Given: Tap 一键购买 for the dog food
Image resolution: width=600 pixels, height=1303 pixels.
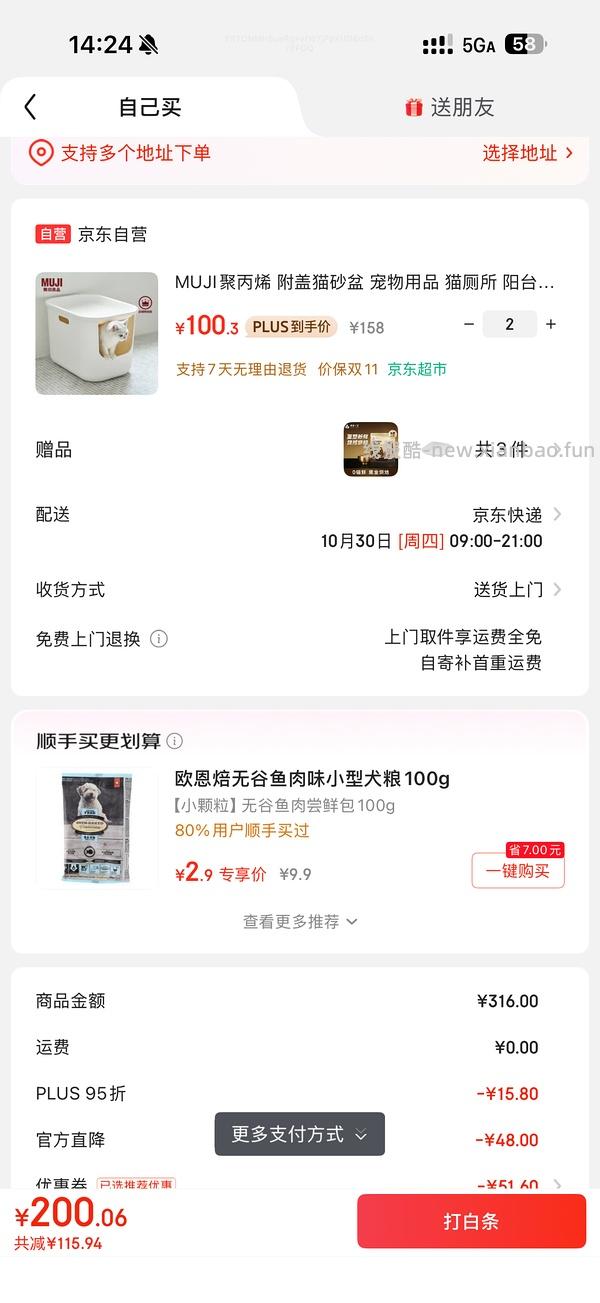Looking at the screenshot, I should [x=517, y=871].
